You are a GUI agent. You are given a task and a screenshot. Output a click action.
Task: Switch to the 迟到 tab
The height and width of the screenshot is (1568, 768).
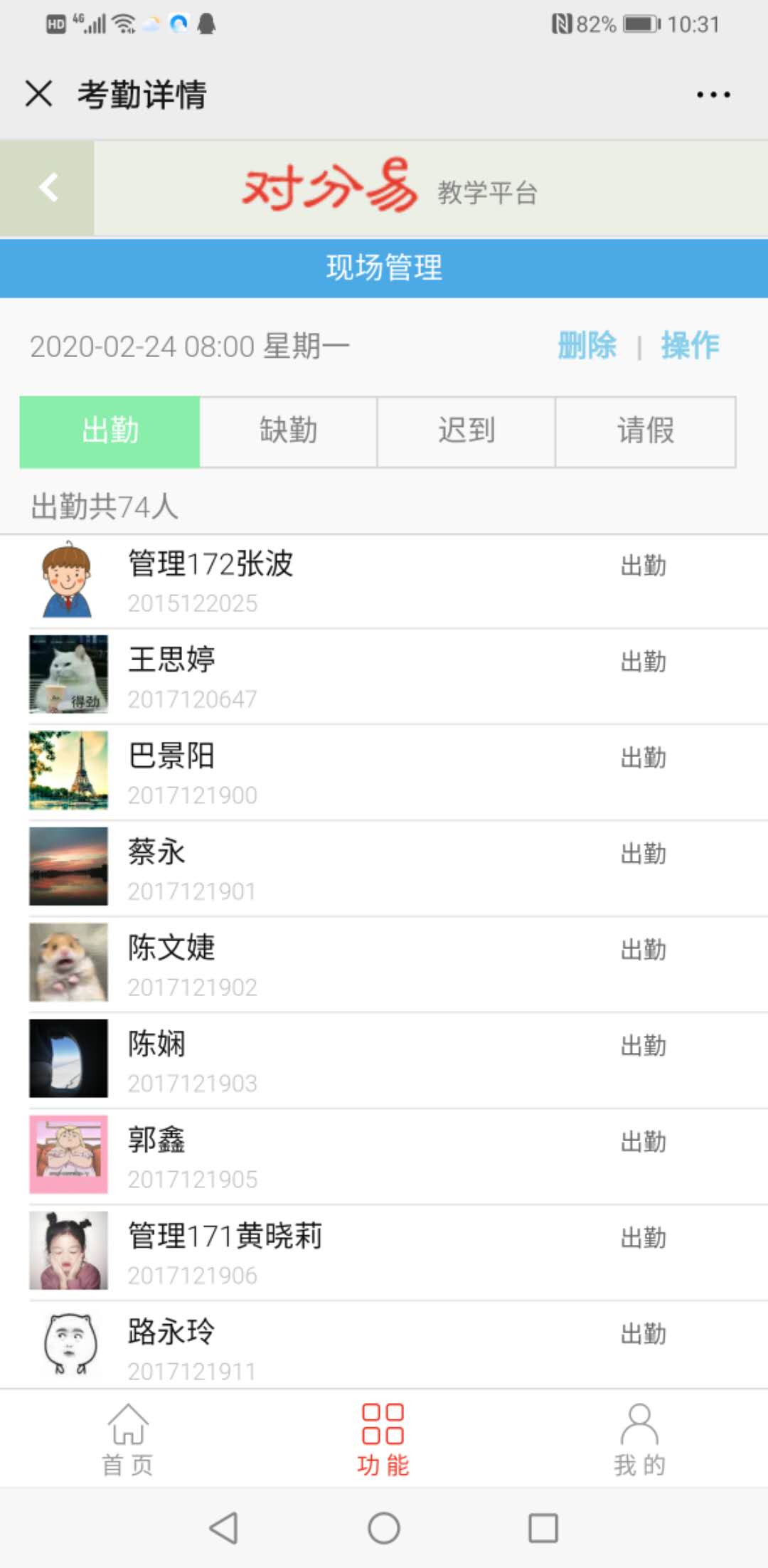coord(466,432)
